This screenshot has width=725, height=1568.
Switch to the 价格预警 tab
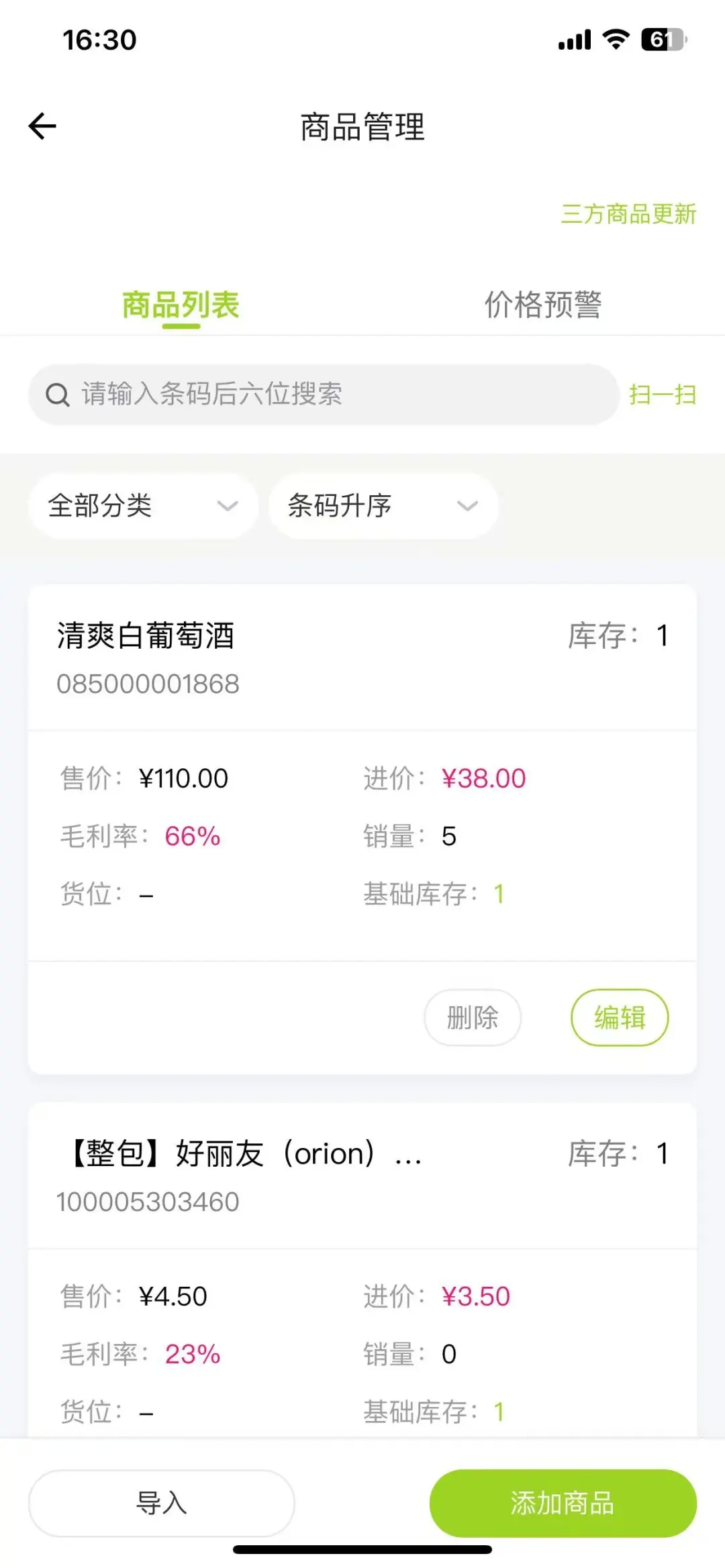point(543,305)
